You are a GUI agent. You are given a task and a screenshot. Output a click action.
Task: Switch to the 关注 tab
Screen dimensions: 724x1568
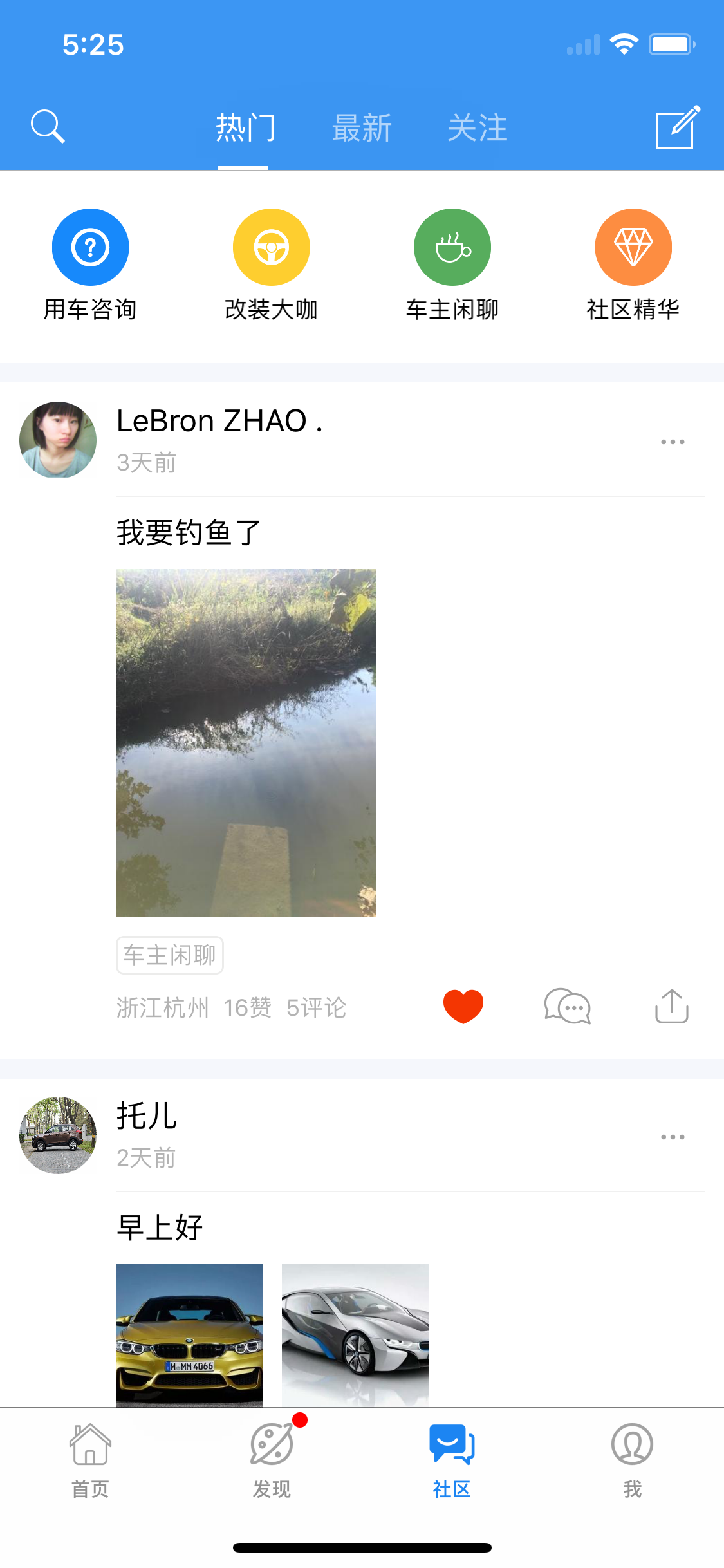(x=478, y=128)
